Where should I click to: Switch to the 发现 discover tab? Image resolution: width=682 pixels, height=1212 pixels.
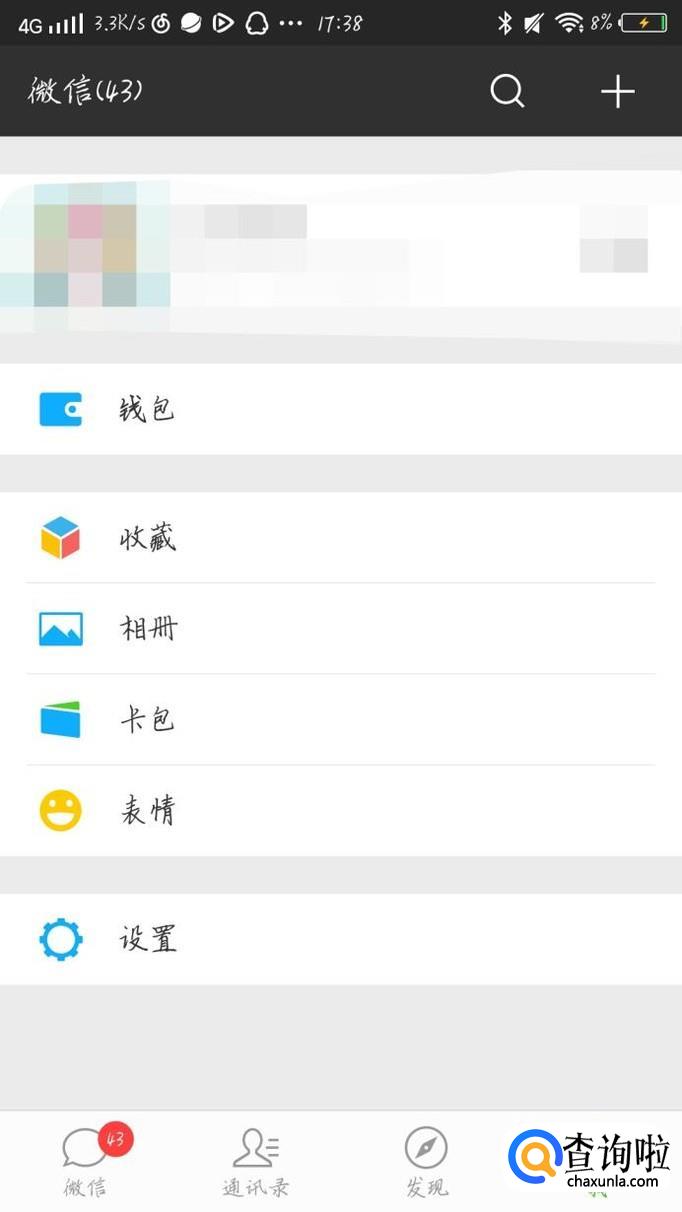[426, 1162]
